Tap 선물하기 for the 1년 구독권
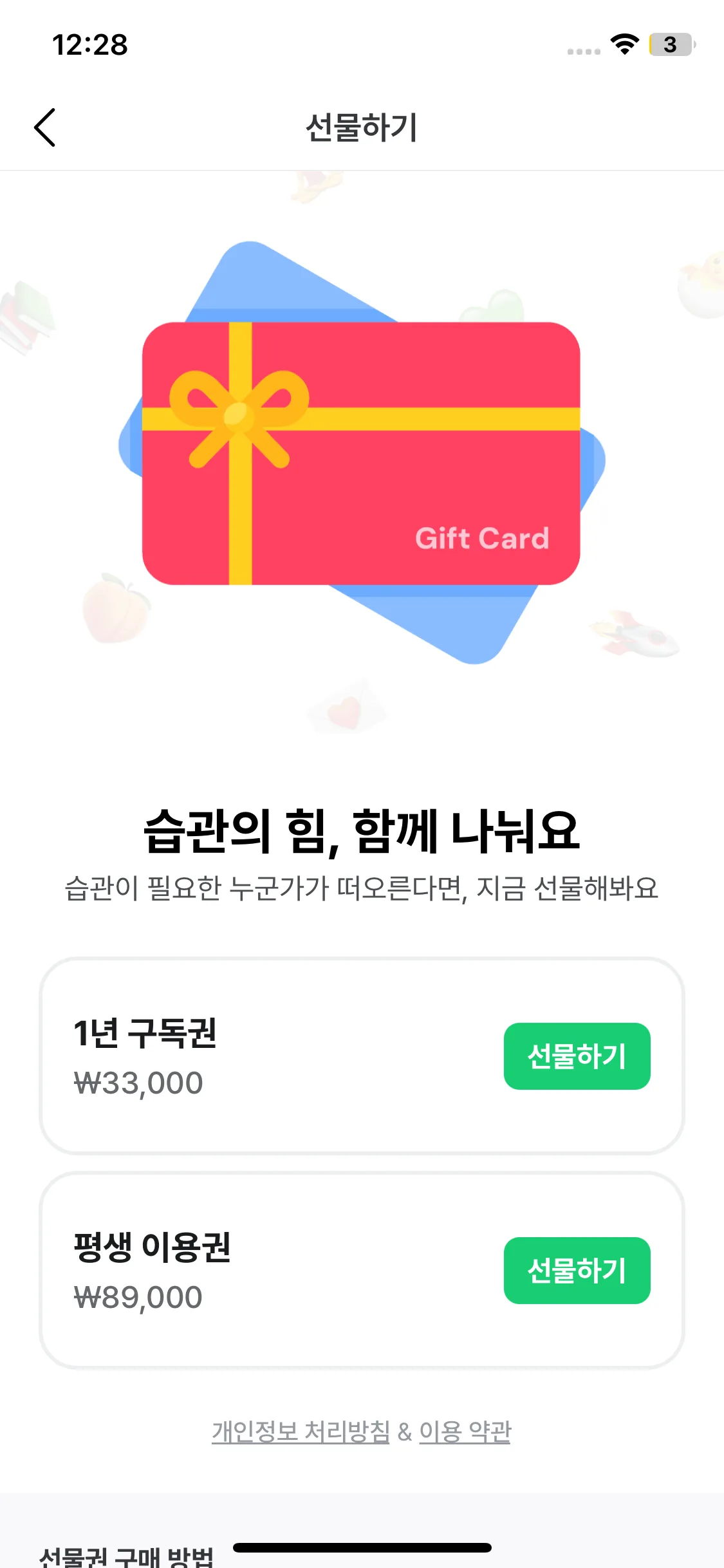This screenshot has width=724, height=1568. tap(577, 1056)
